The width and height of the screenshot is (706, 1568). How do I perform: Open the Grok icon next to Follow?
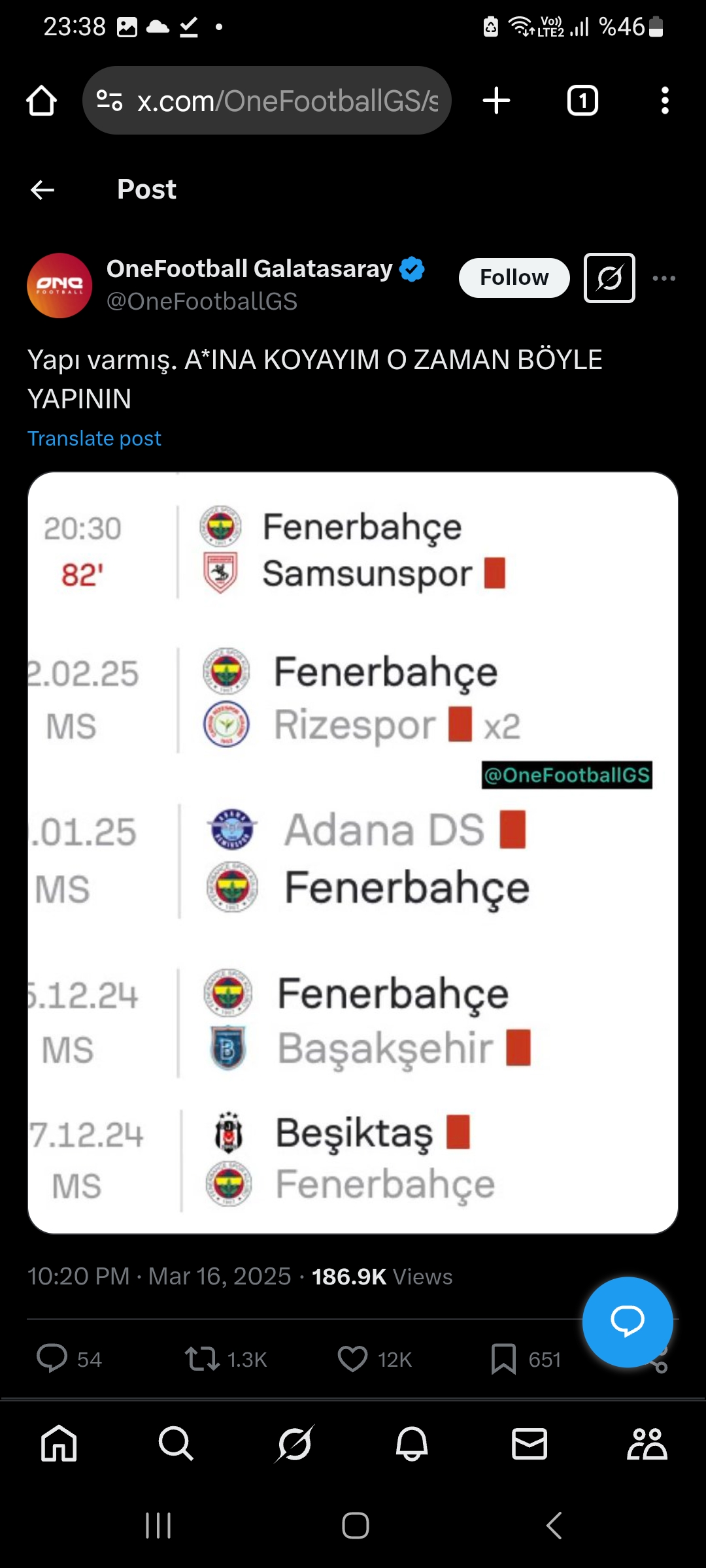coord(609,278)
